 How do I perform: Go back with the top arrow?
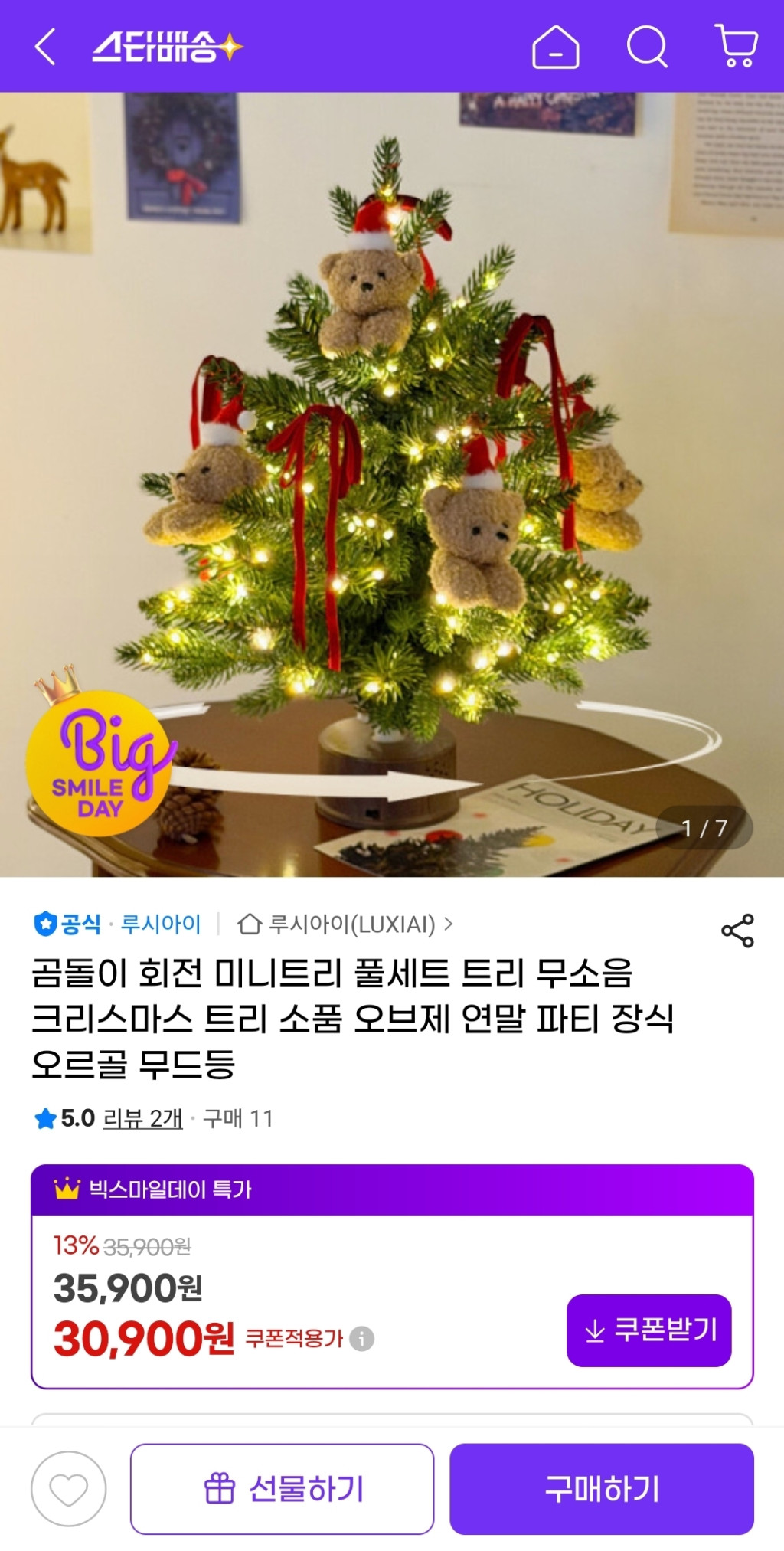pos(46,47)
